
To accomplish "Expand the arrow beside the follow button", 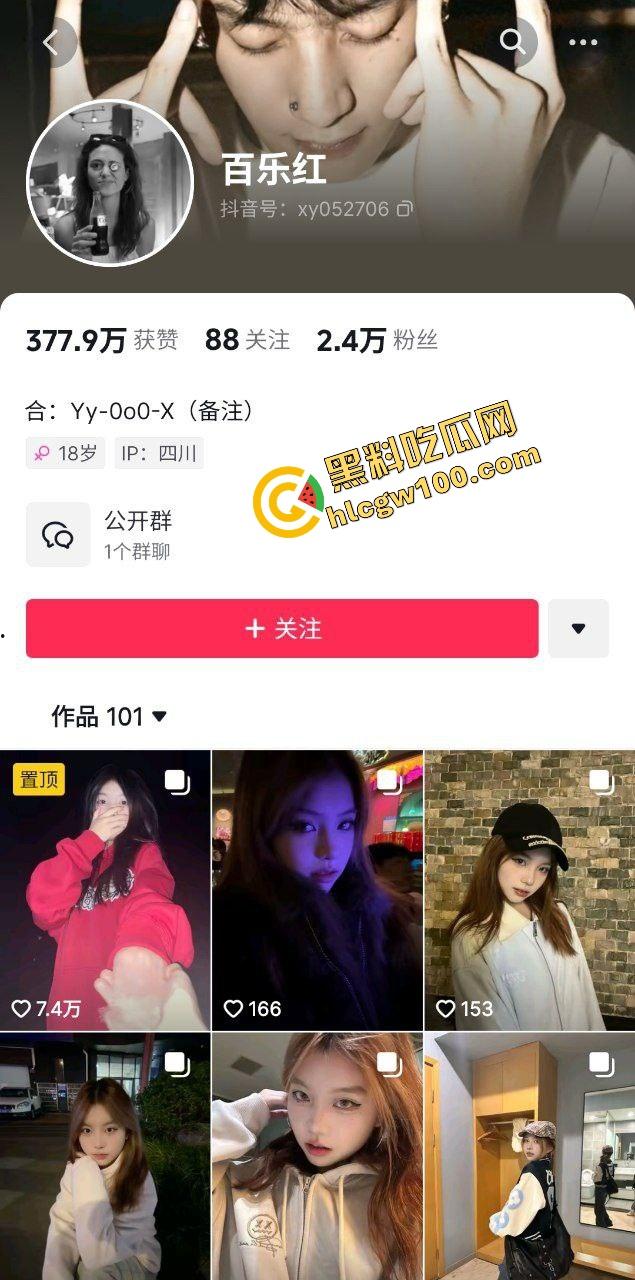I will coord(578,628).
